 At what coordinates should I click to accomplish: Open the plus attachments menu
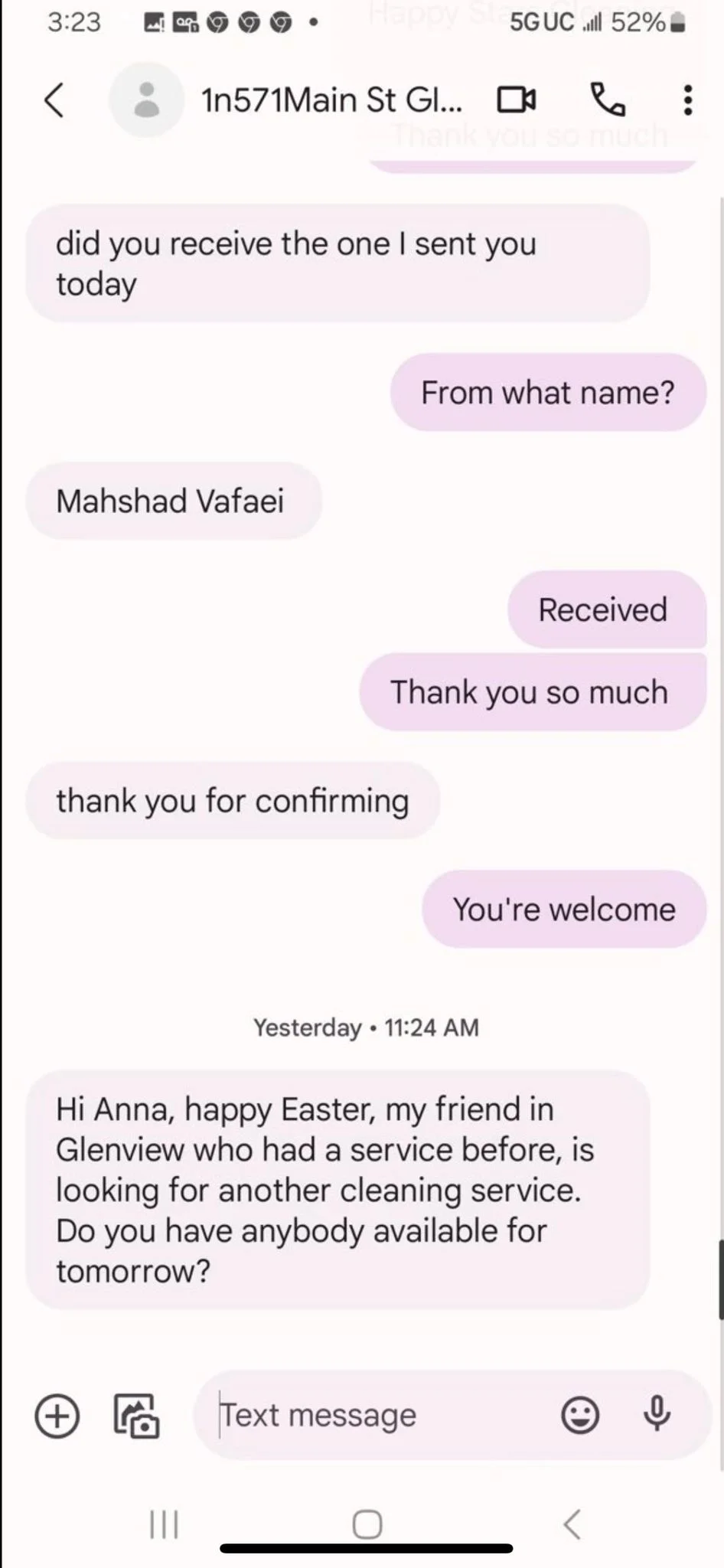[x=57, y=1416]
